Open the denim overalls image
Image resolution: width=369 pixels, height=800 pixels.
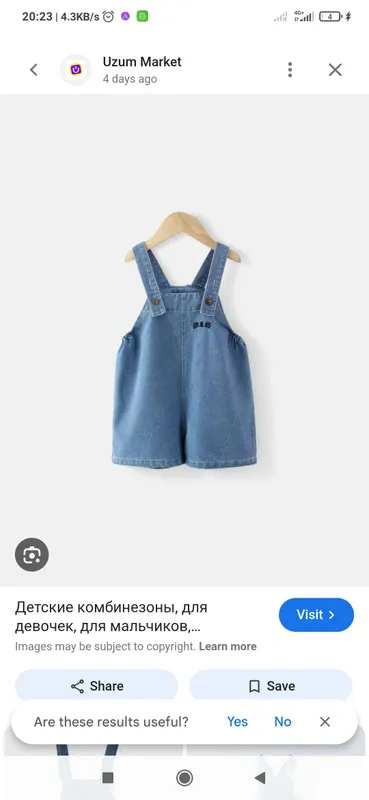point(184,340)
